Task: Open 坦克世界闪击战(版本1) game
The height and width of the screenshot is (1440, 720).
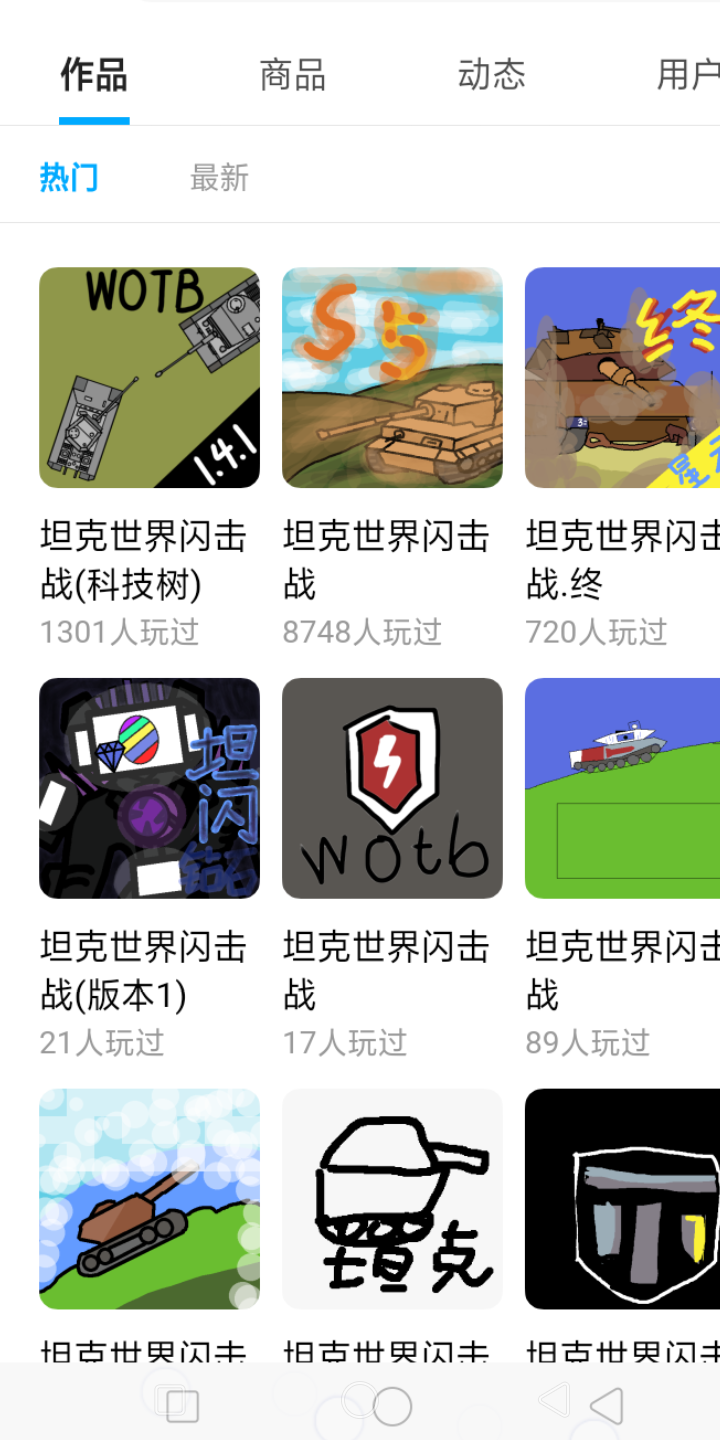Action: pos(149,788)
